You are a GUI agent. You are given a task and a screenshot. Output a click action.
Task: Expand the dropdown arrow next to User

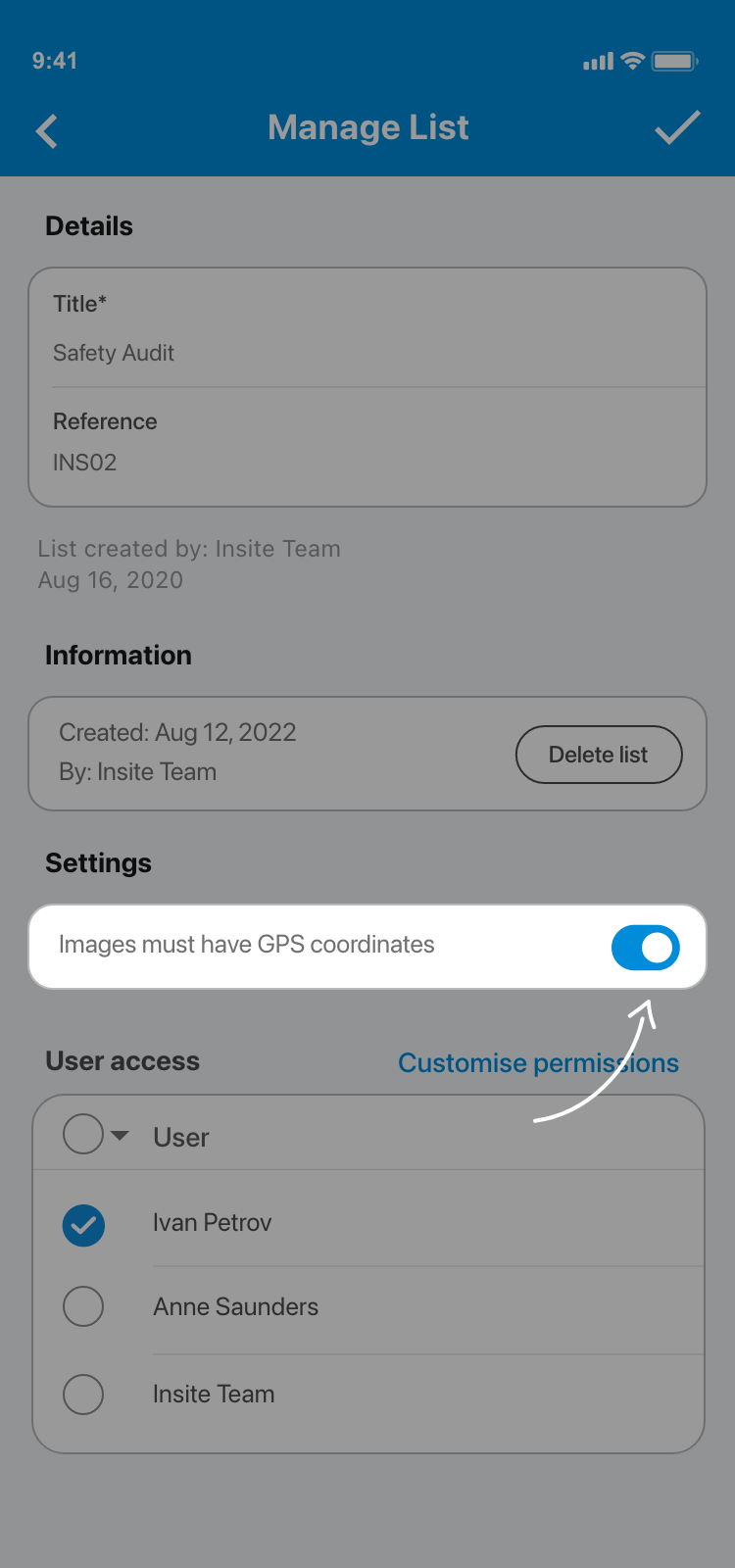click(121, 1136)
